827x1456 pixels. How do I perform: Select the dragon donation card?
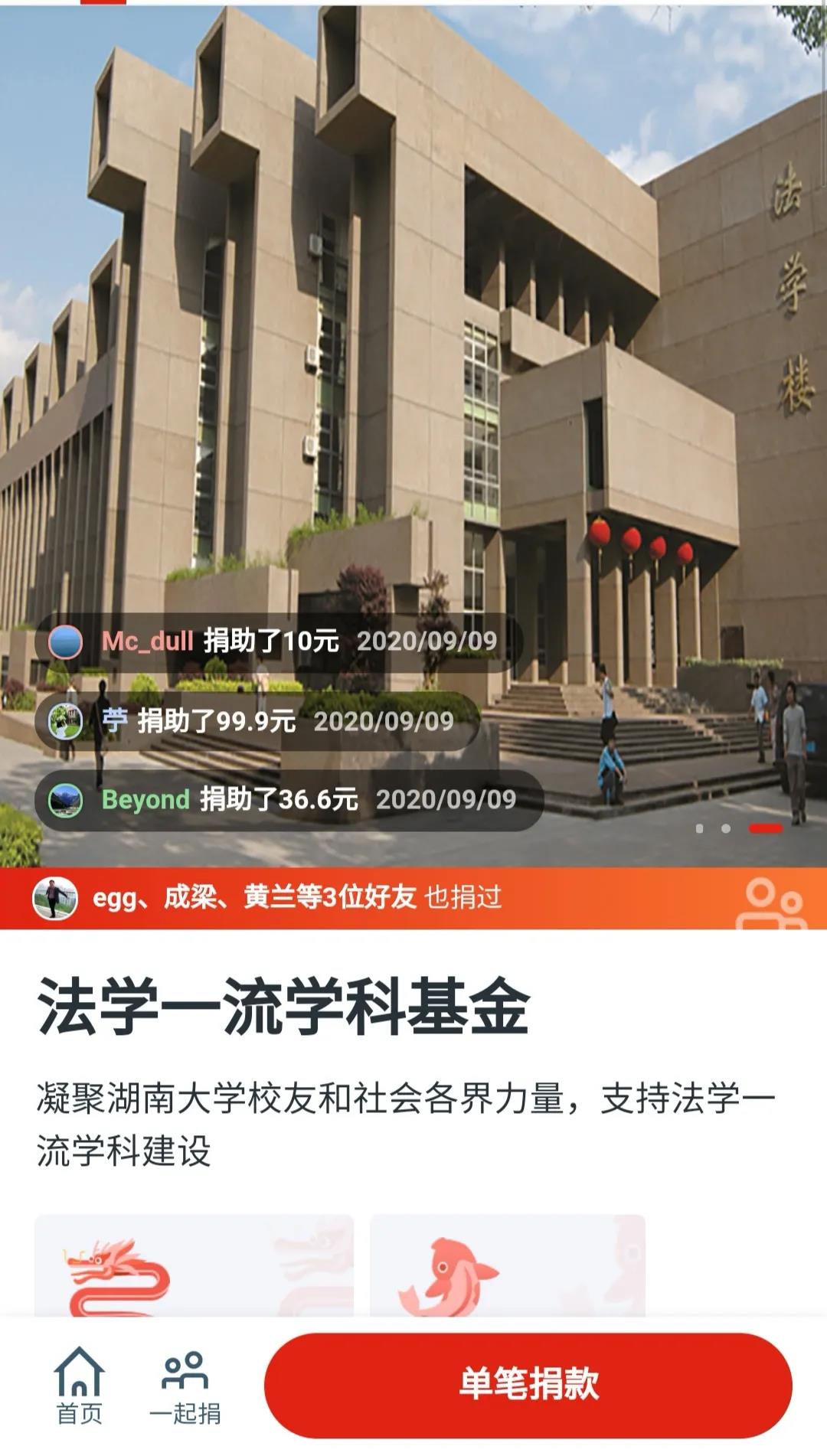(x=194, y=1266)
